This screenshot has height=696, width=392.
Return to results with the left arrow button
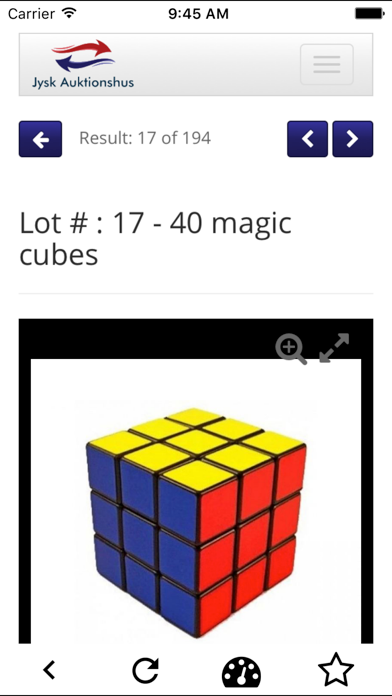(x=40, y=139)
